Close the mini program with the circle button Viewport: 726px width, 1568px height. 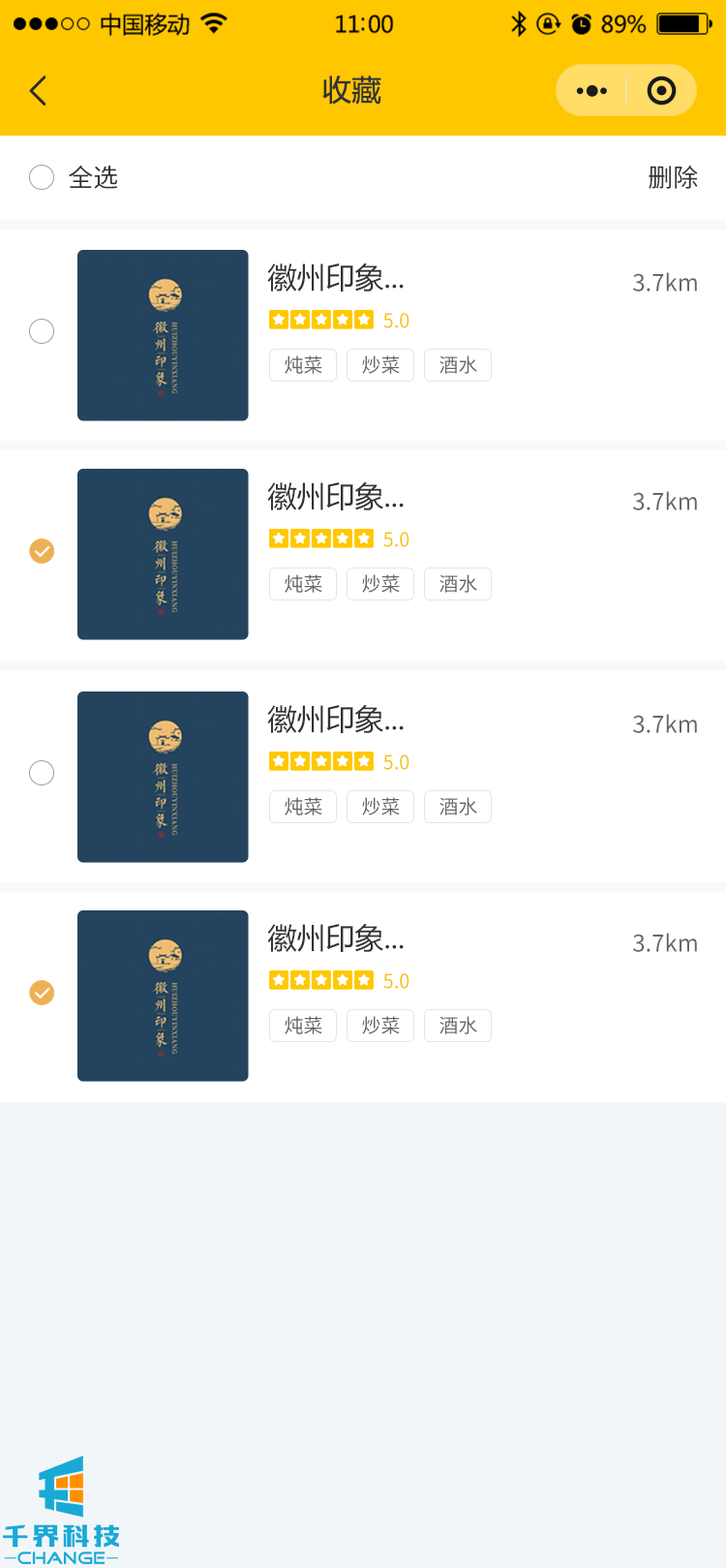coord(661,91)
